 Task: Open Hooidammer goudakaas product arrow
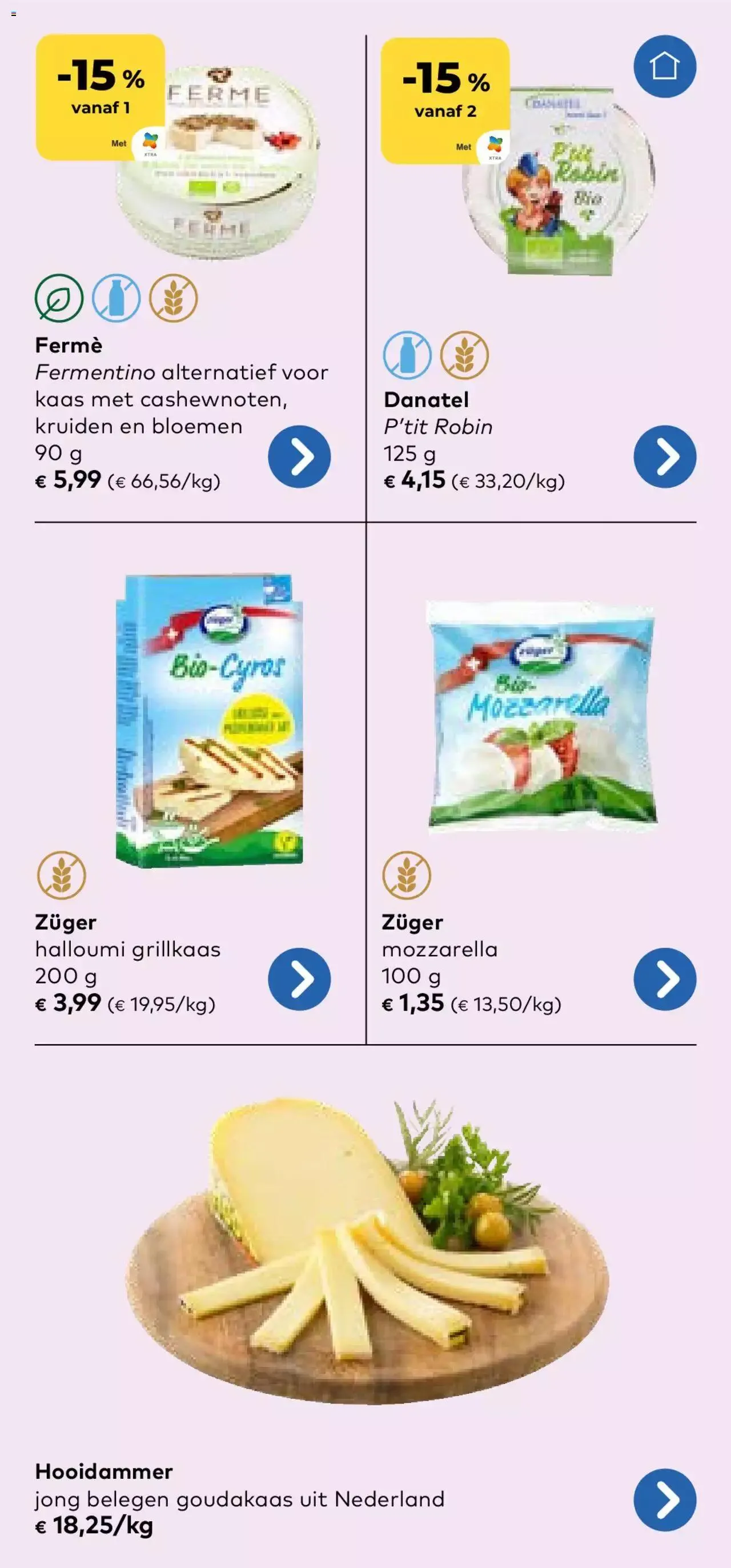[665, 1500]
